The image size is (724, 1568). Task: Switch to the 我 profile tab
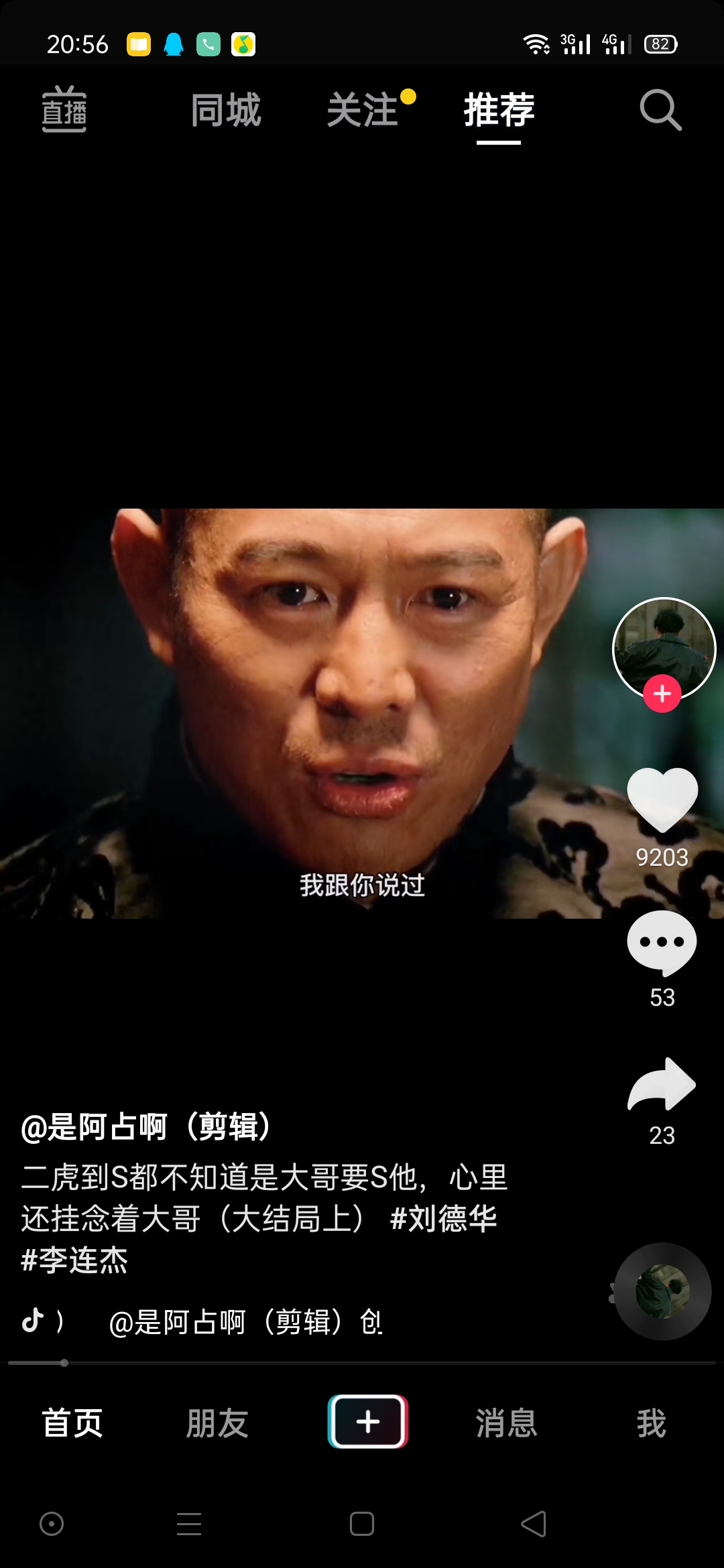(651, 1423)
